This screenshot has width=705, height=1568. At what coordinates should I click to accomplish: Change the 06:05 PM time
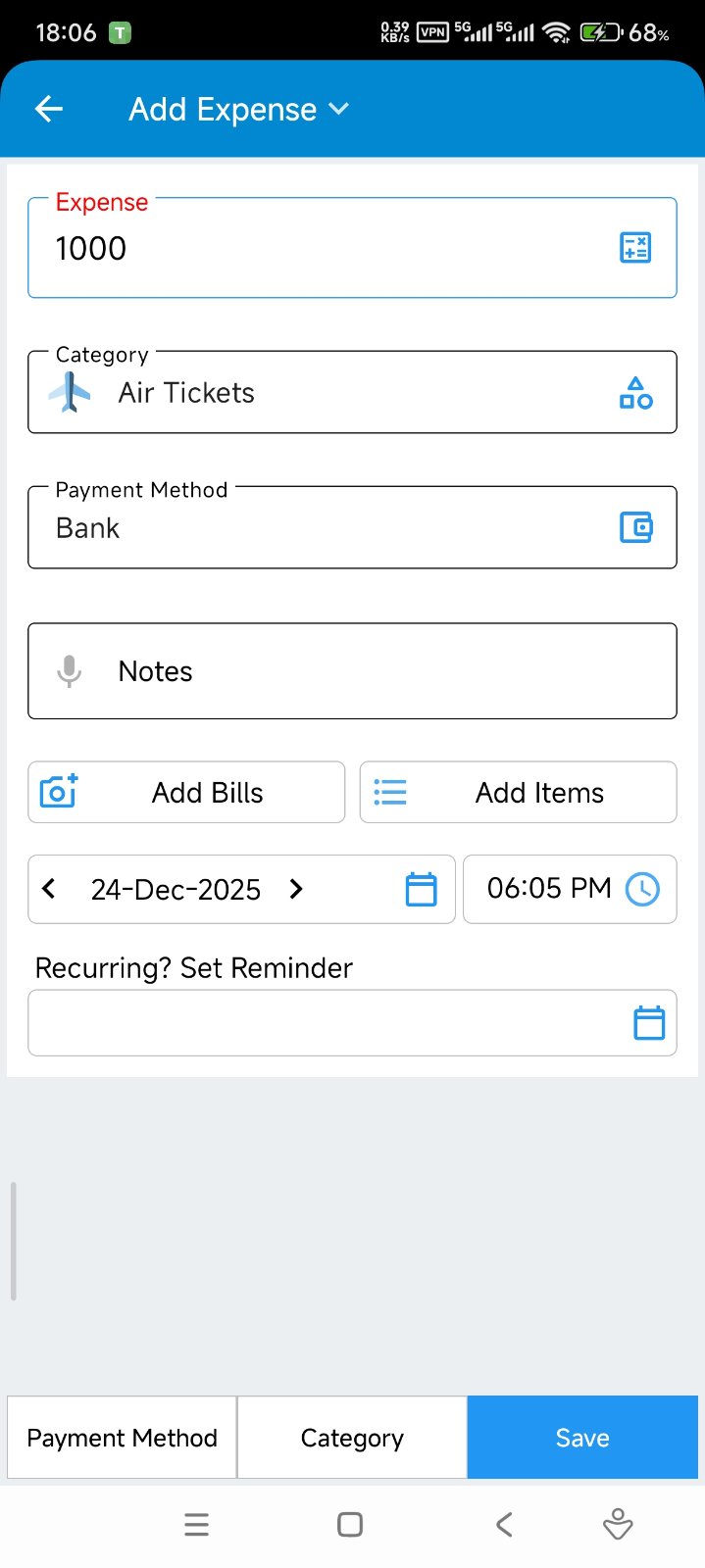pos(570,889)
